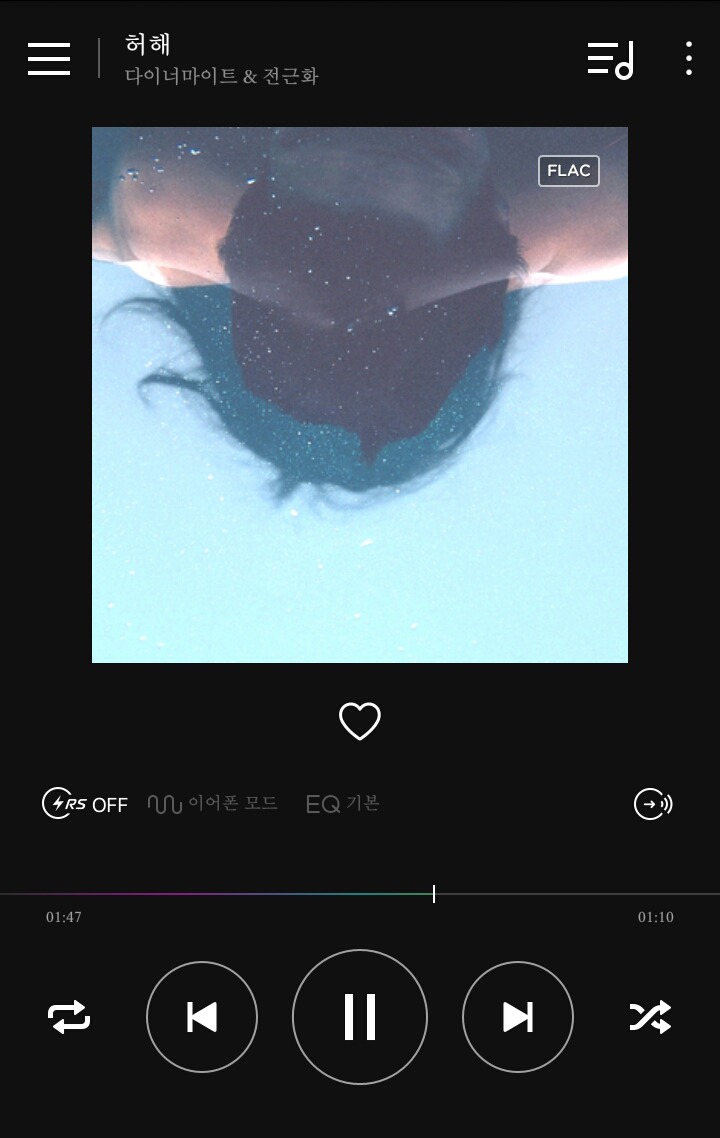Like this song with the heart

[360, 721]
